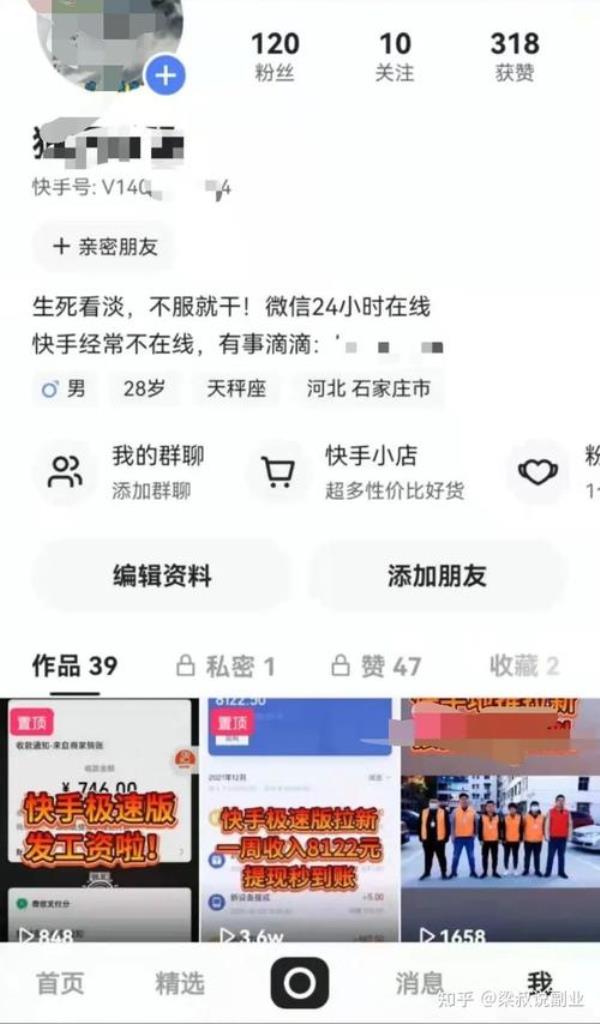This screenshot has width=600, height=1024.
Task: Select the 添加朋友 button
Action: (x=437, y=576)
